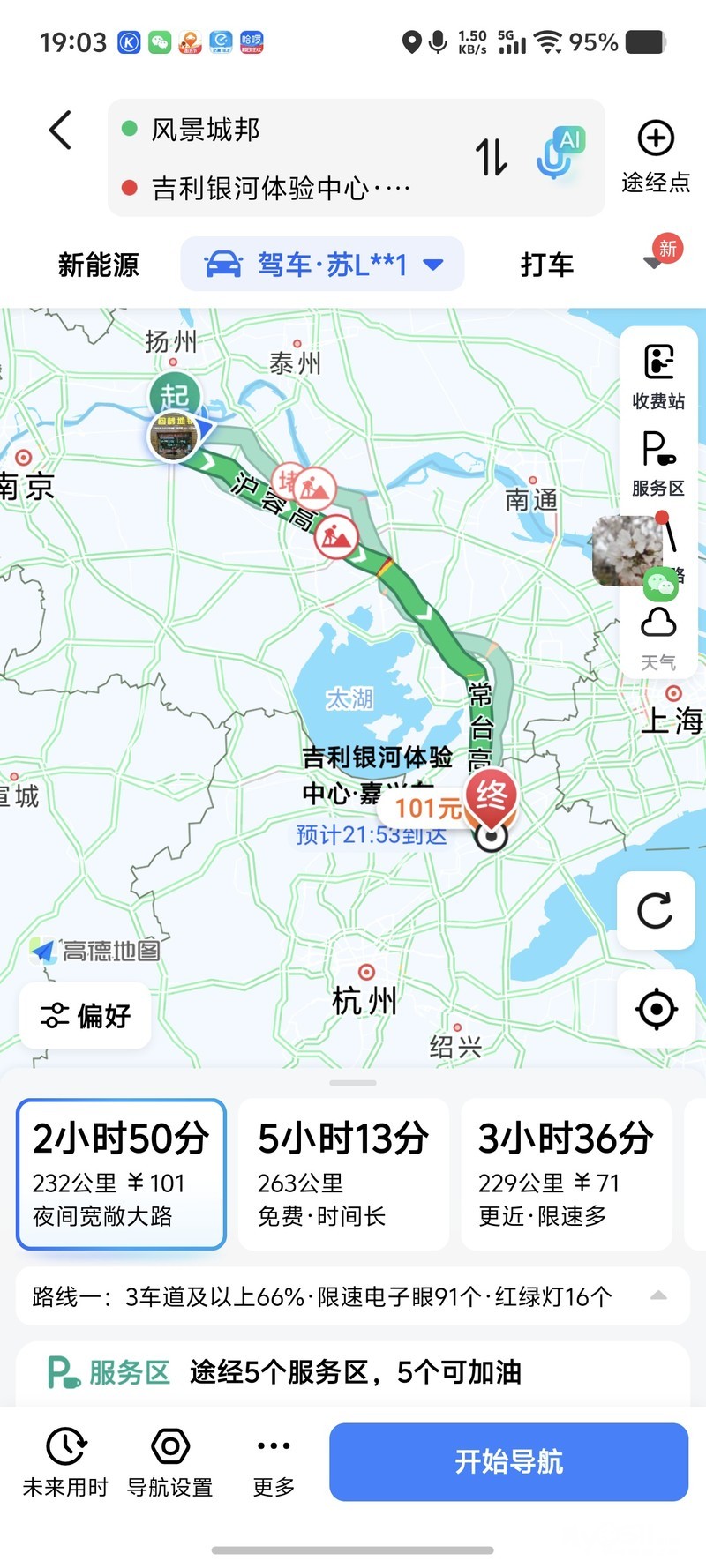Choose the 3小时36分 shorter route
Screen dimensions: 706x1568
click(x=566, y=1174)
